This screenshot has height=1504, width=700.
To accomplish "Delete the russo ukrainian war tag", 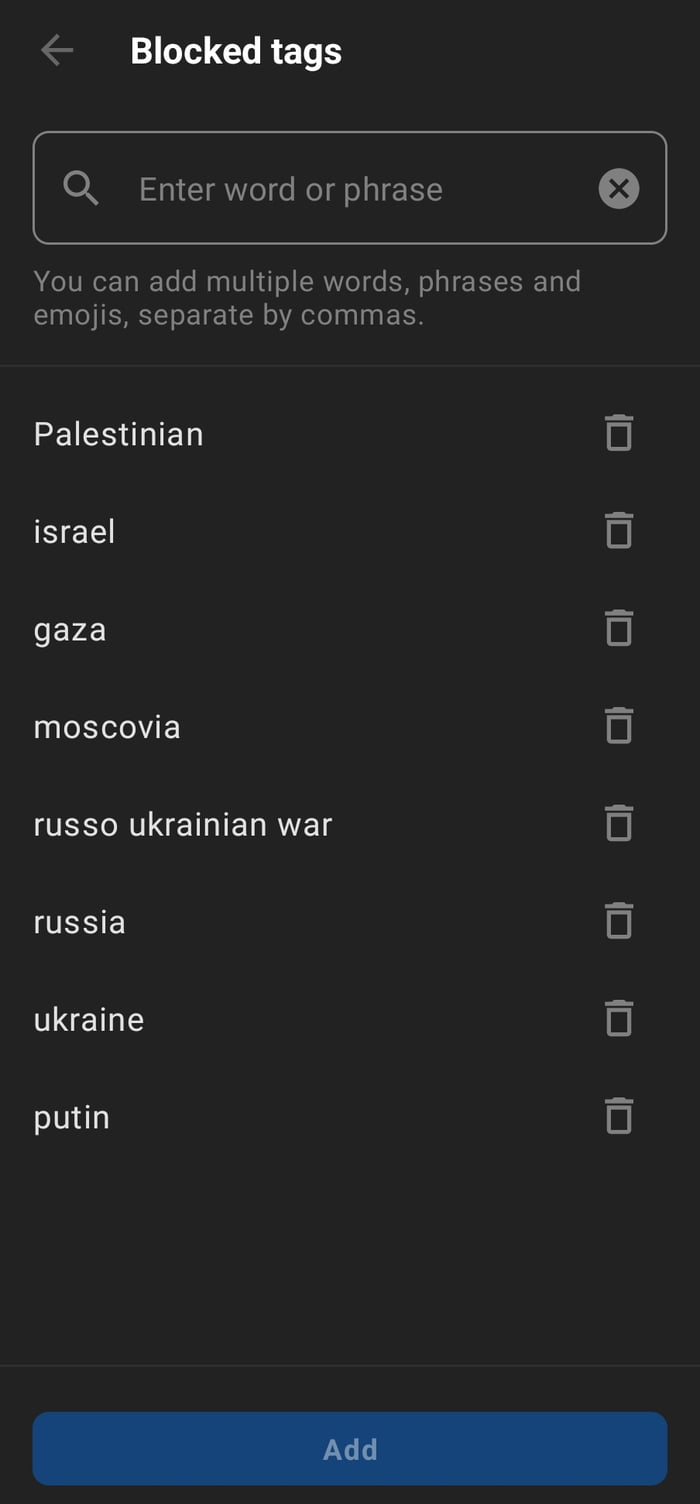I will [619, 824].
